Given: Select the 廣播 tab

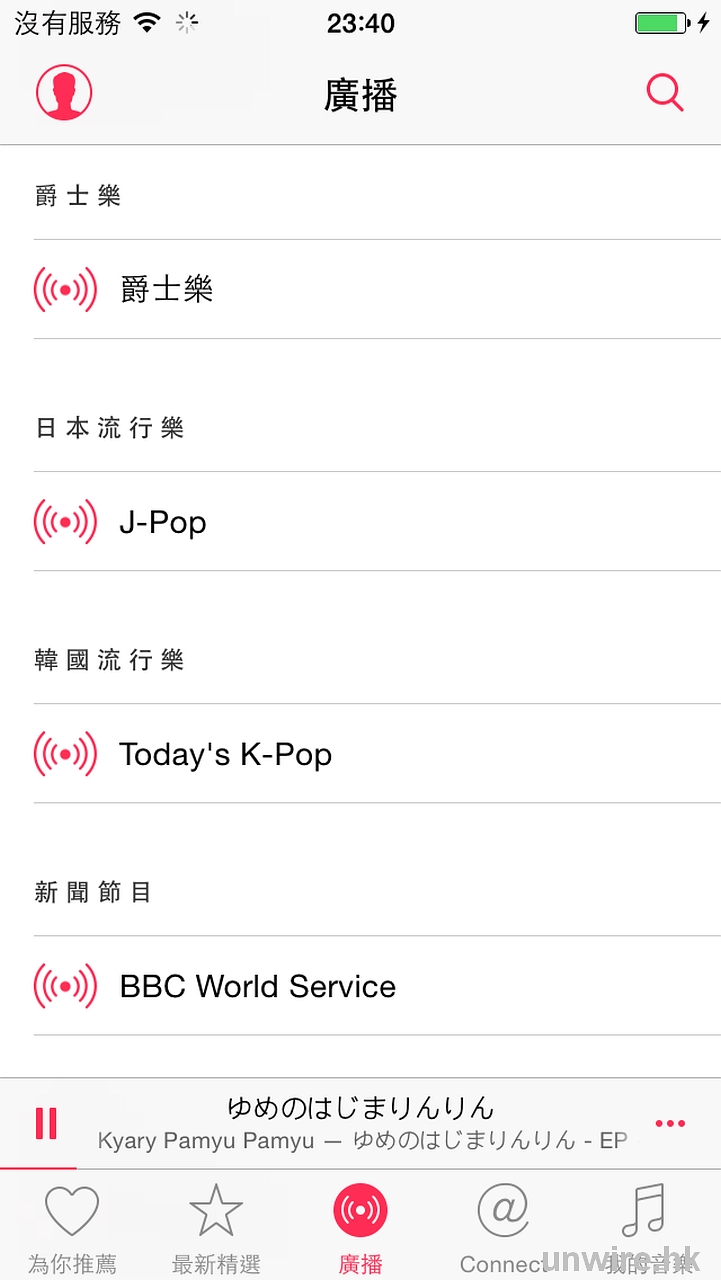Looking at the screenshot, I should pos(361,1227).
